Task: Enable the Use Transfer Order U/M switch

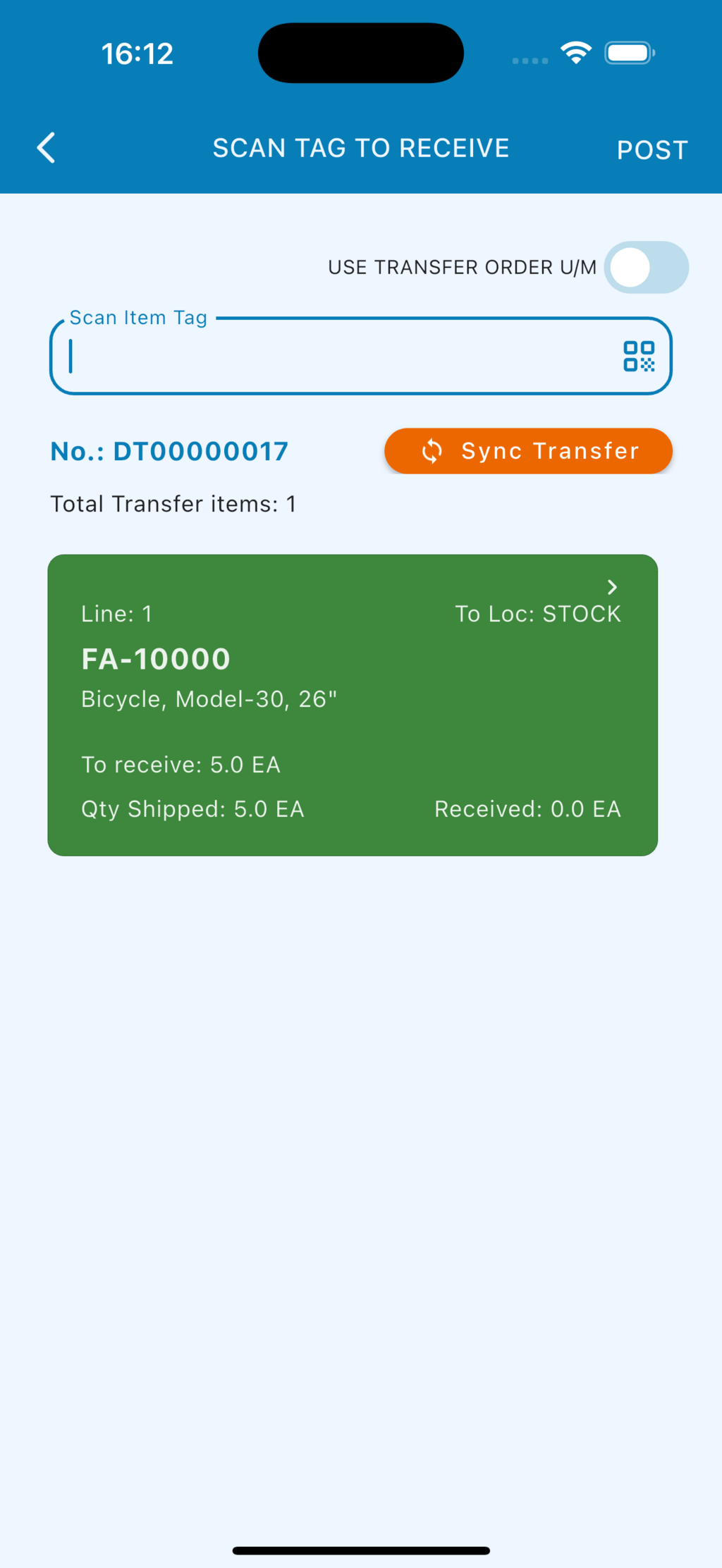Action: [645, 268]
